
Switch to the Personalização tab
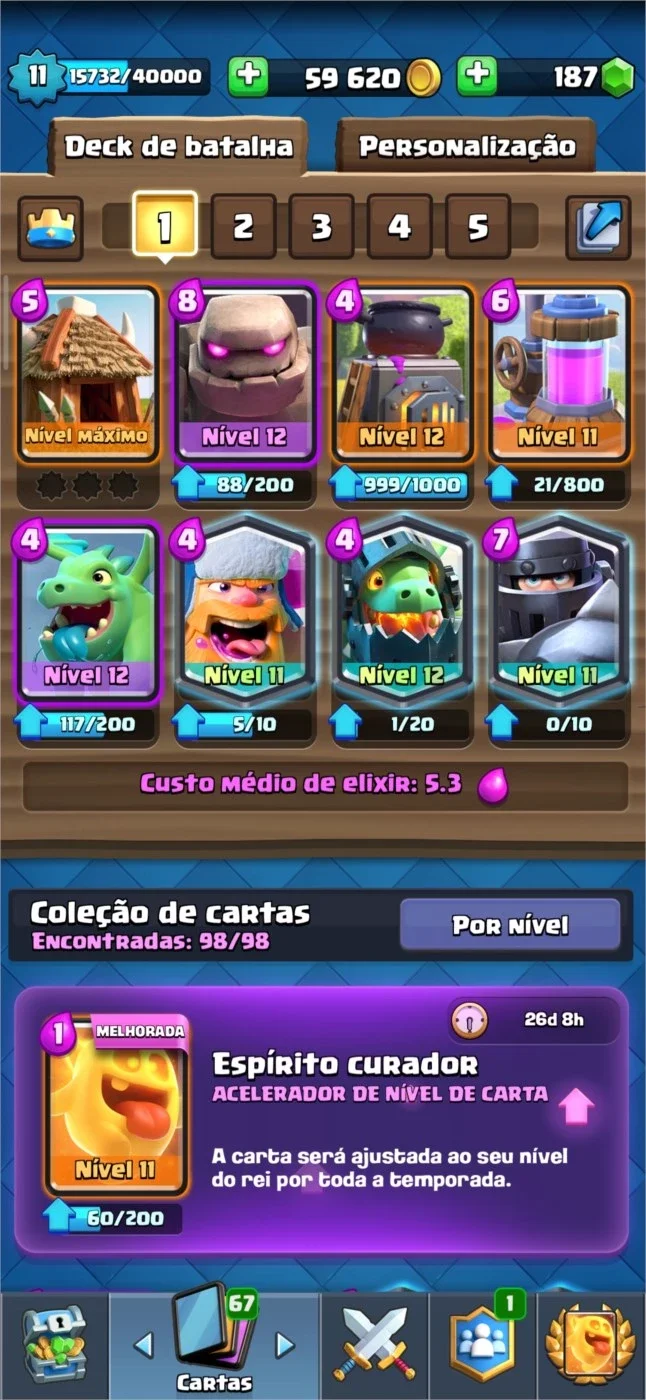pos(467,147)
